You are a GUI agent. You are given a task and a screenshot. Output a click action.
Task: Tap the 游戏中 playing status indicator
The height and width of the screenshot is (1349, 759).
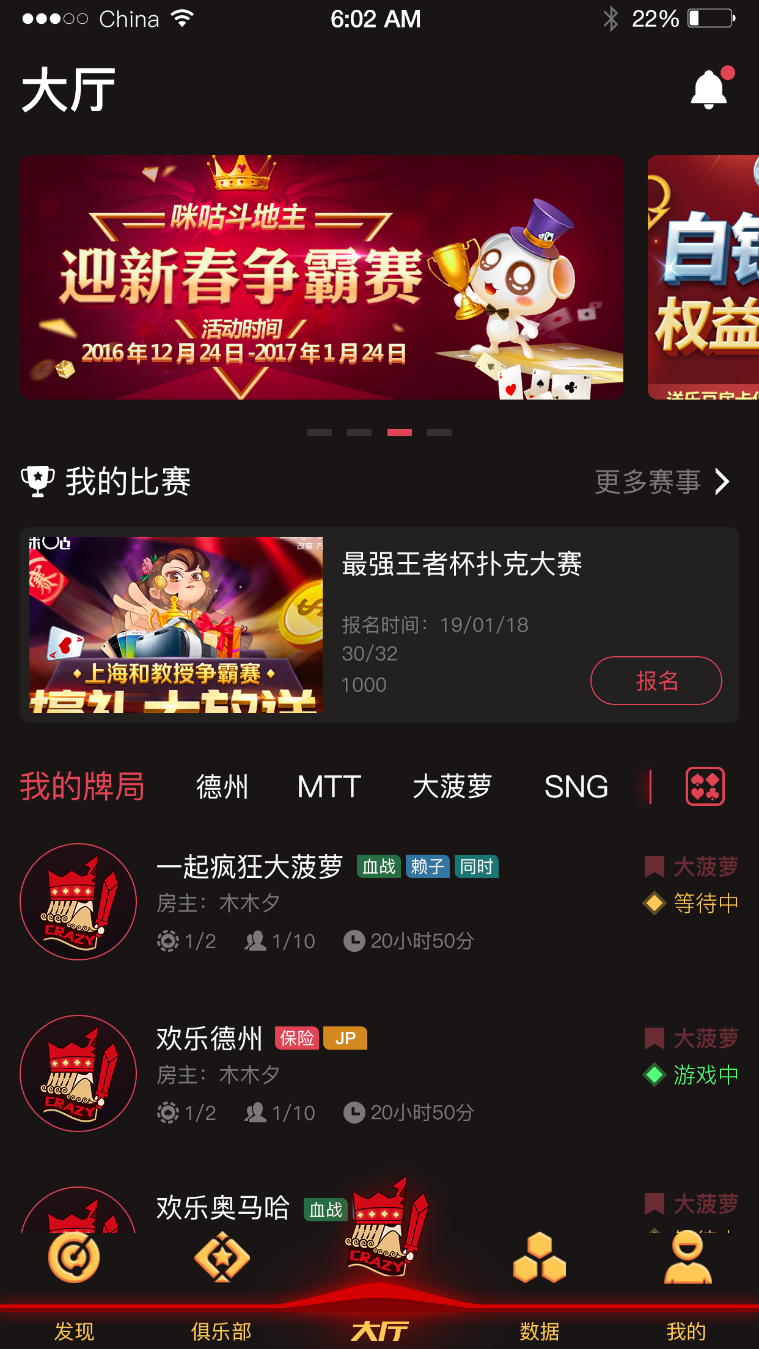688,1075
